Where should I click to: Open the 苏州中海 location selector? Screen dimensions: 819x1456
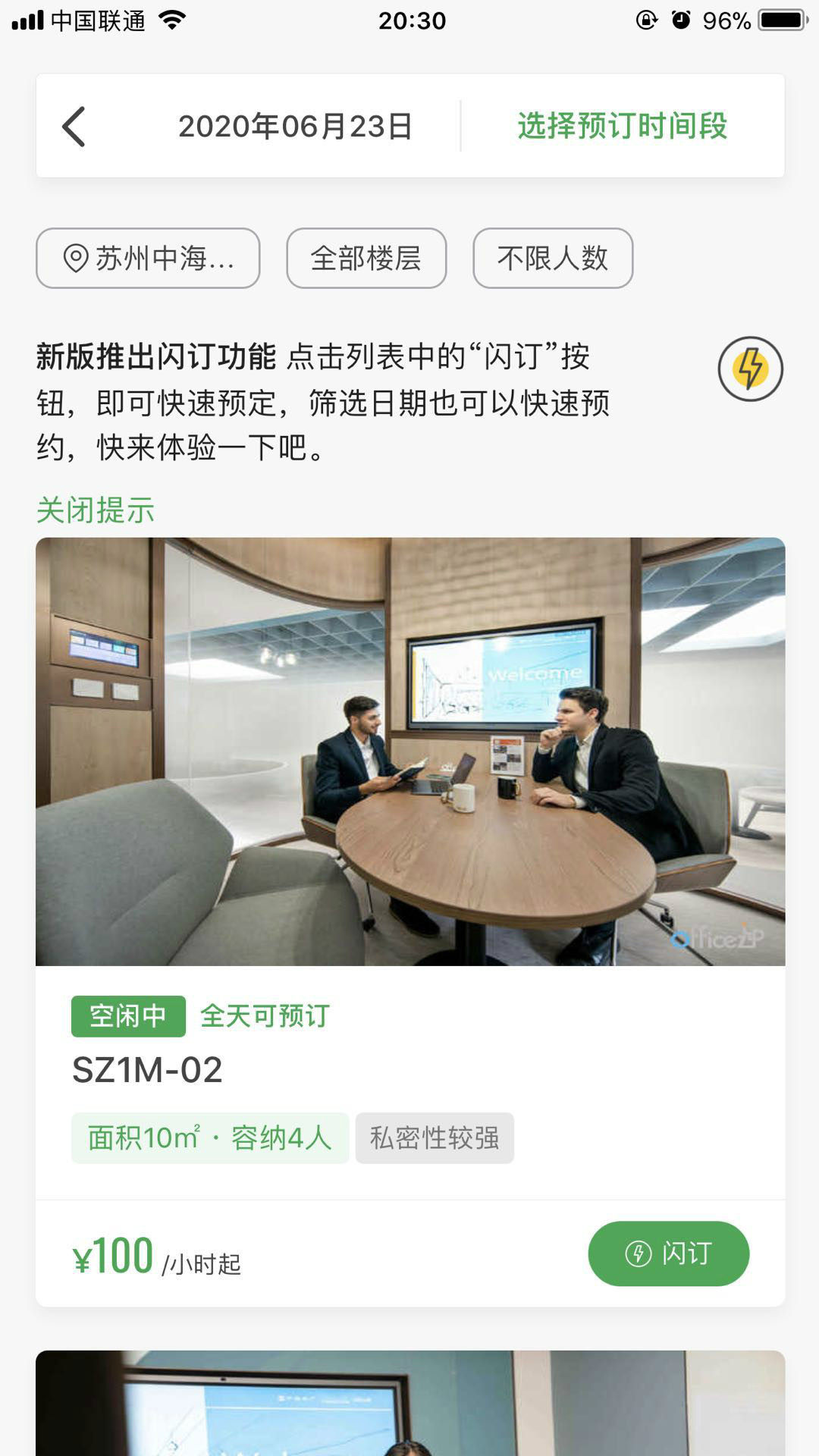pyautogui.click(x=147, y=259)
